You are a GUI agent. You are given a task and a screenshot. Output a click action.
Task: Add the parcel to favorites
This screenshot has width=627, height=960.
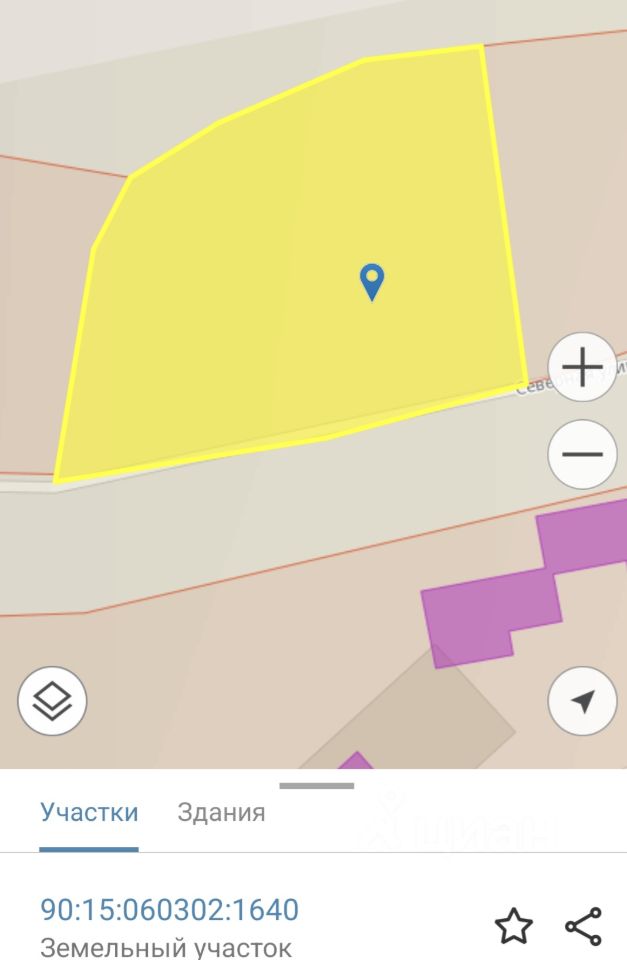point(514,927)
